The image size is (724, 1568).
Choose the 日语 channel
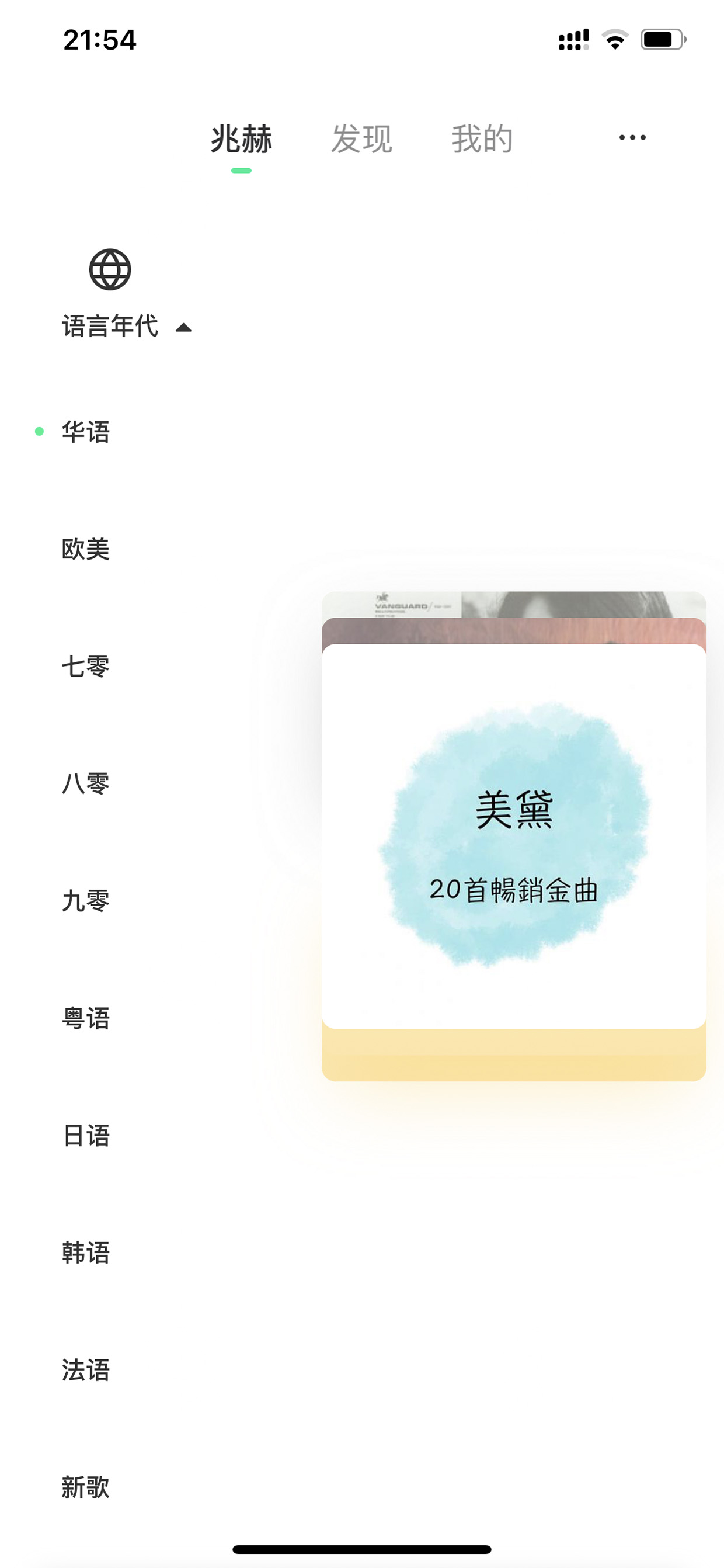click(86, 1136)
